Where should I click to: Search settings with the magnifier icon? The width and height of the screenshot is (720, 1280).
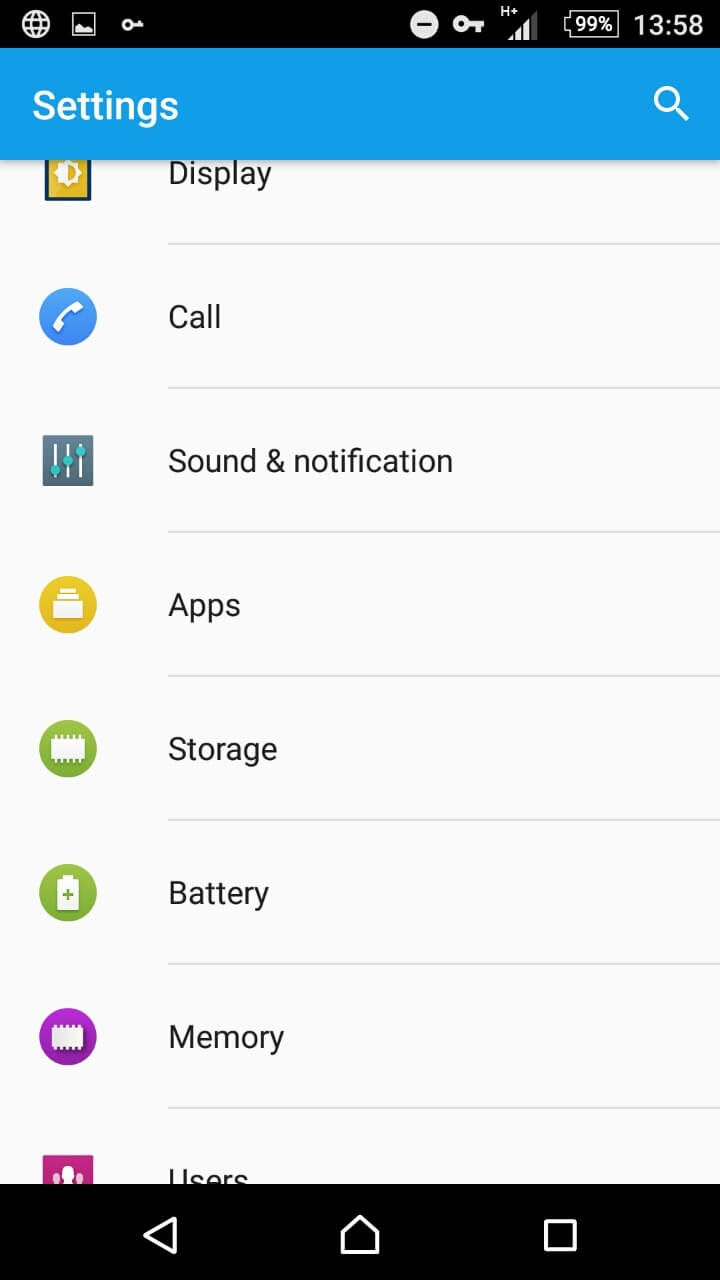pos(671,104)
